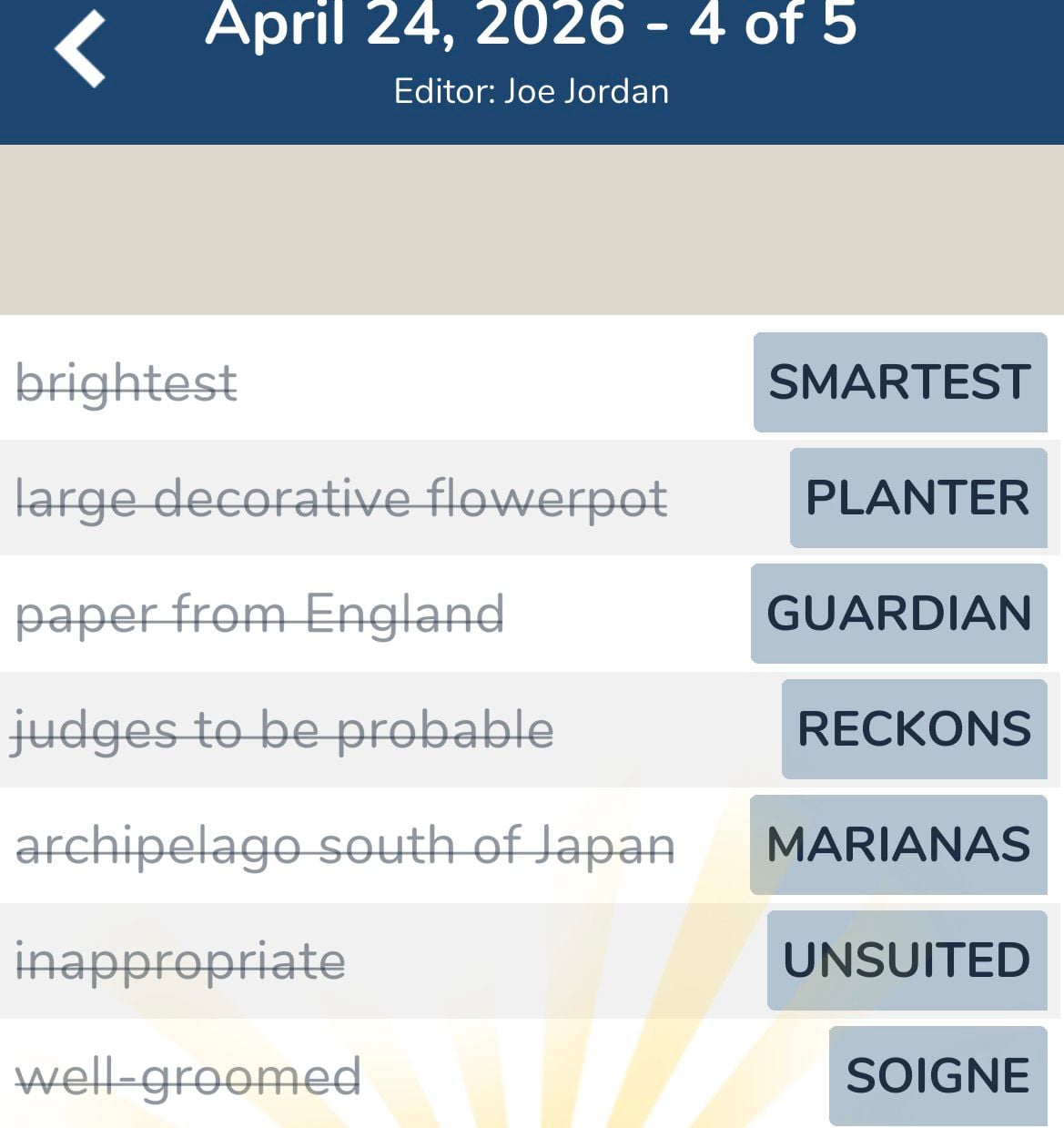Click the clue 'large decorative flowerpot'

(x=341, y=499)
